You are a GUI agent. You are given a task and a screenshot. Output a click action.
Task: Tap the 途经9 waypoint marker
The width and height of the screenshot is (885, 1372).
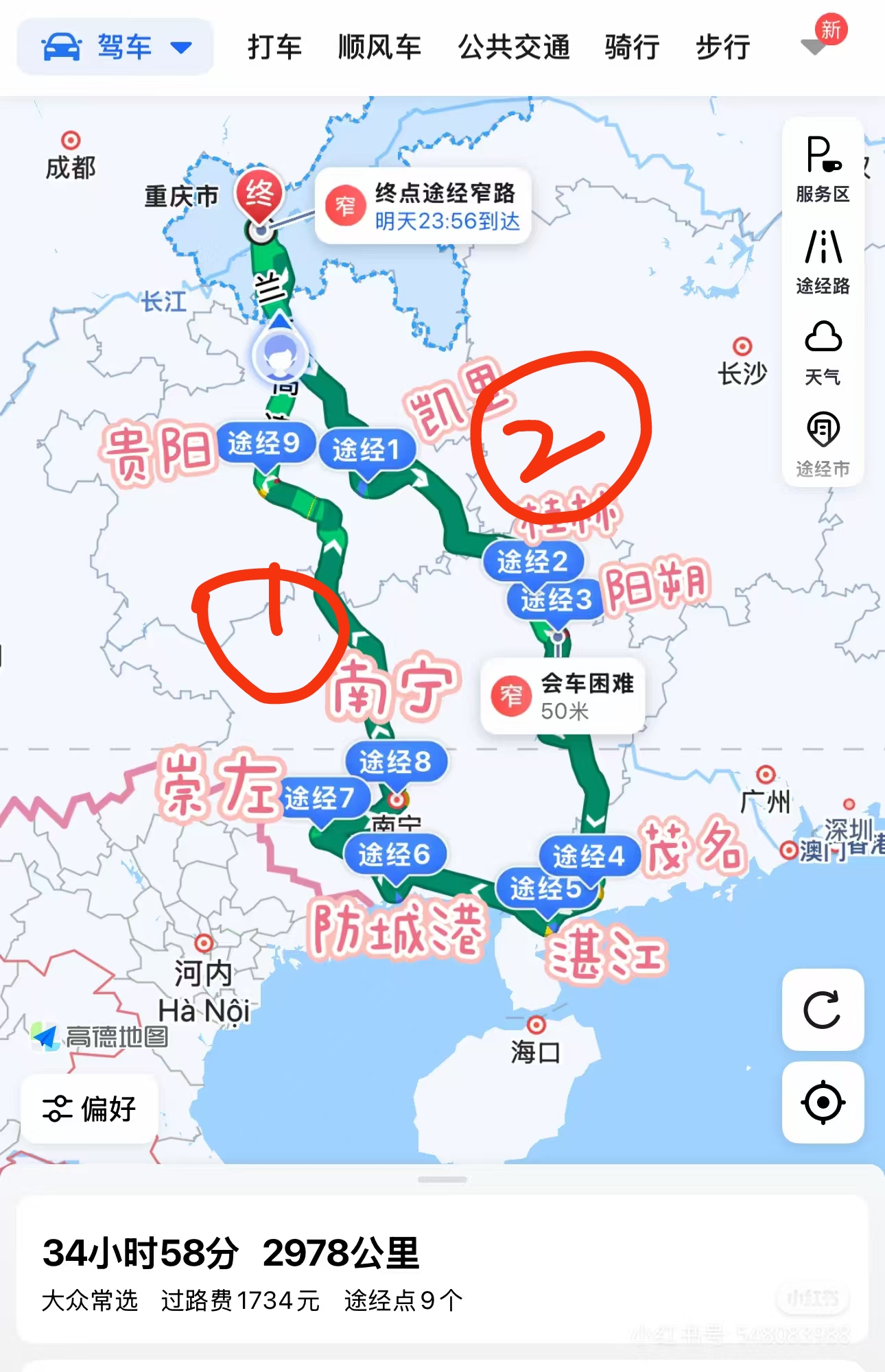[264, 443]
